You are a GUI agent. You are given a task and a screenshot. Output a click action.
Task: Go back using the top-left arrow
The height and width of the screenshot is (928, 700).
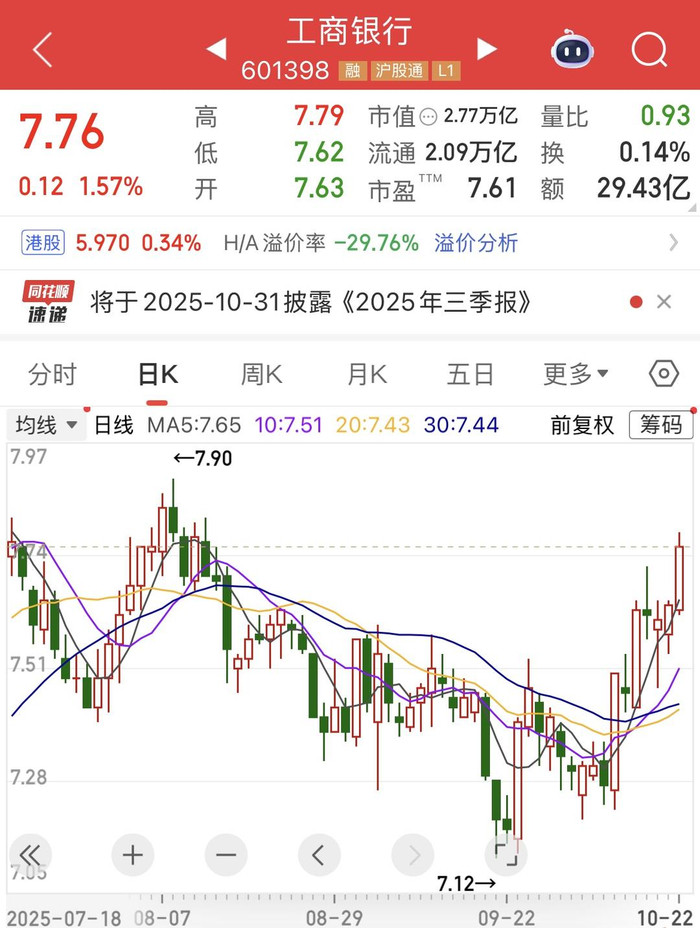coord(42,49)
